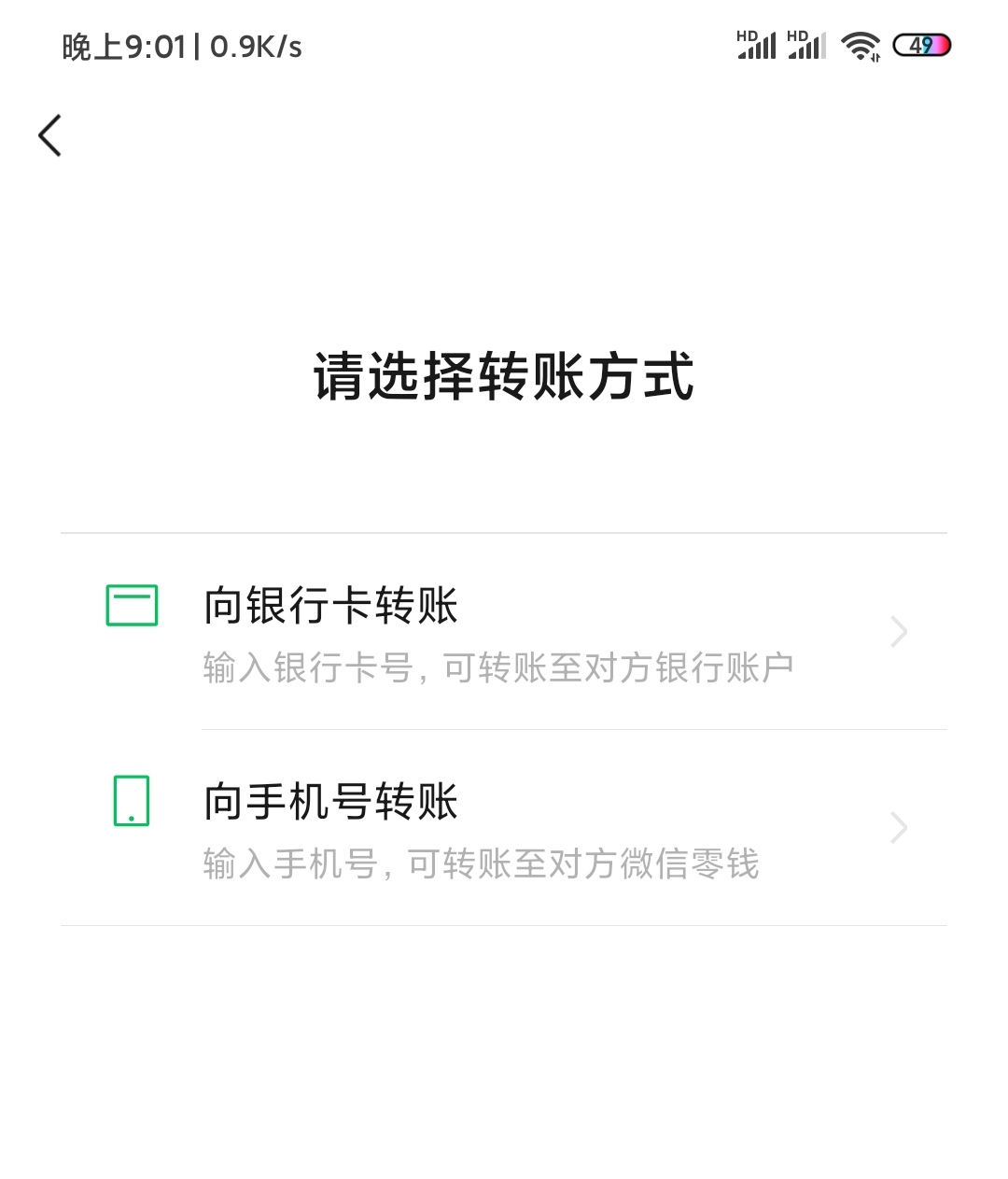Select the mobile phone transfer icon
This screenshot has width=1008, height=1179.
click(131, 800)
